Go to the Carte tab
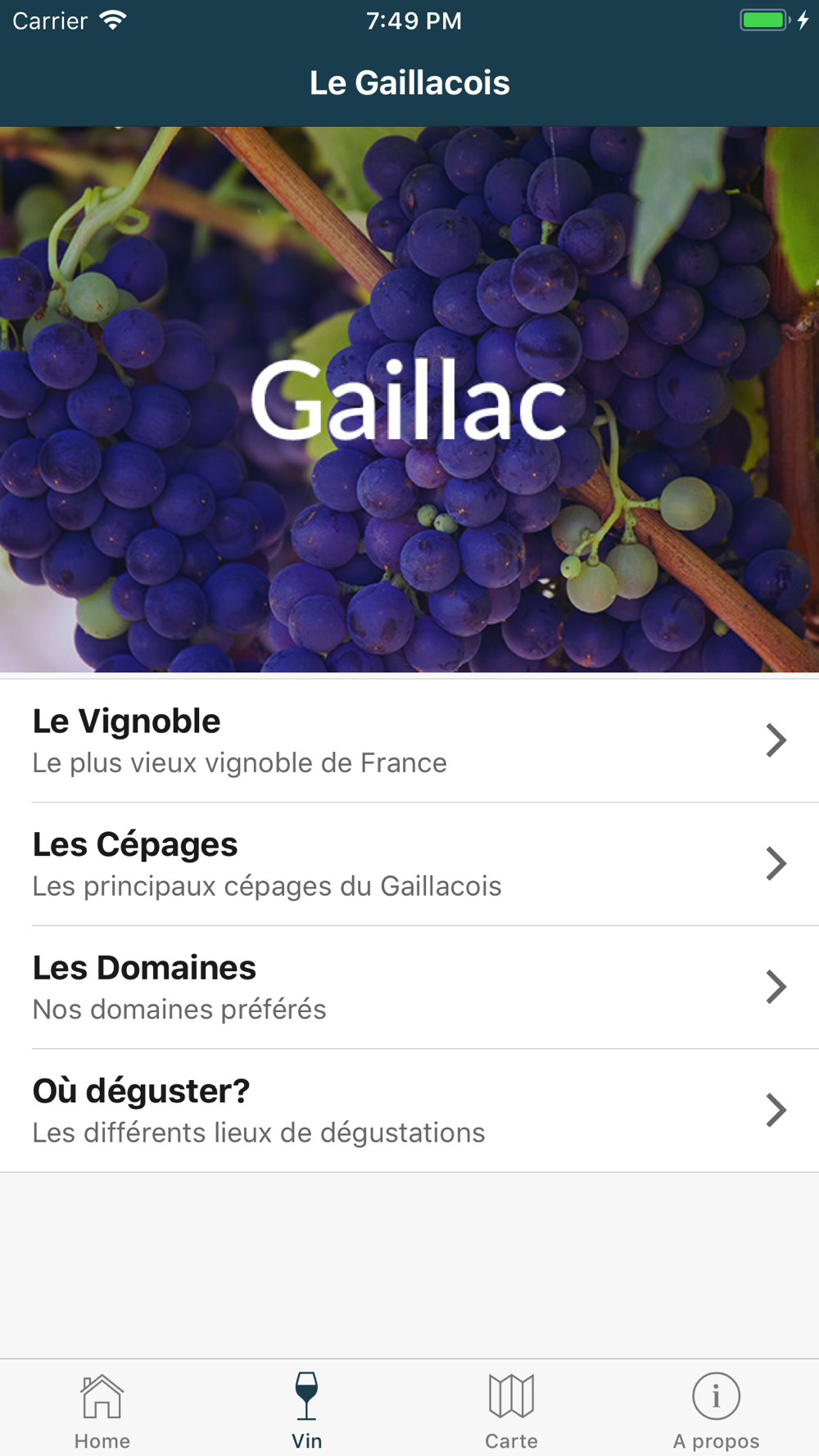 (512, 1410)
